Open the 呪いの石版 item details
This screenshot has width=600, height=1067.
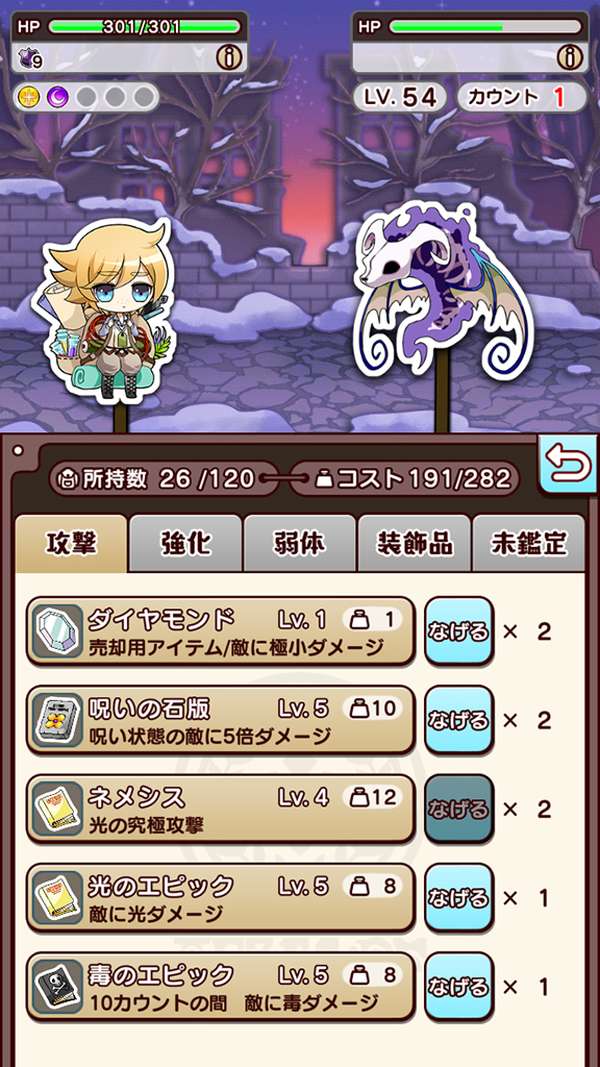tap(220, 720)
